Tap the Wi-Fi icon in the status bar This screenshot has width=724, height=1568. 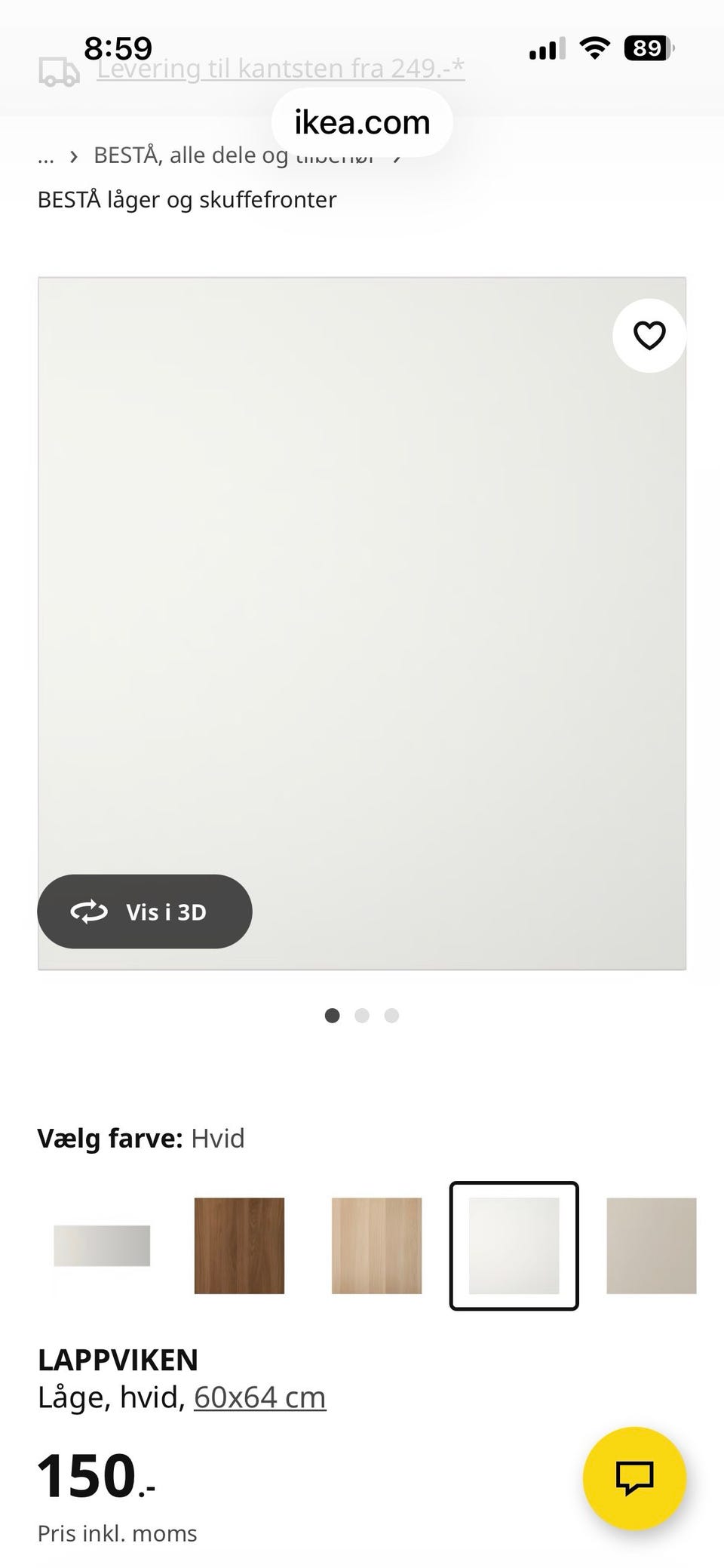click(594, 48)
